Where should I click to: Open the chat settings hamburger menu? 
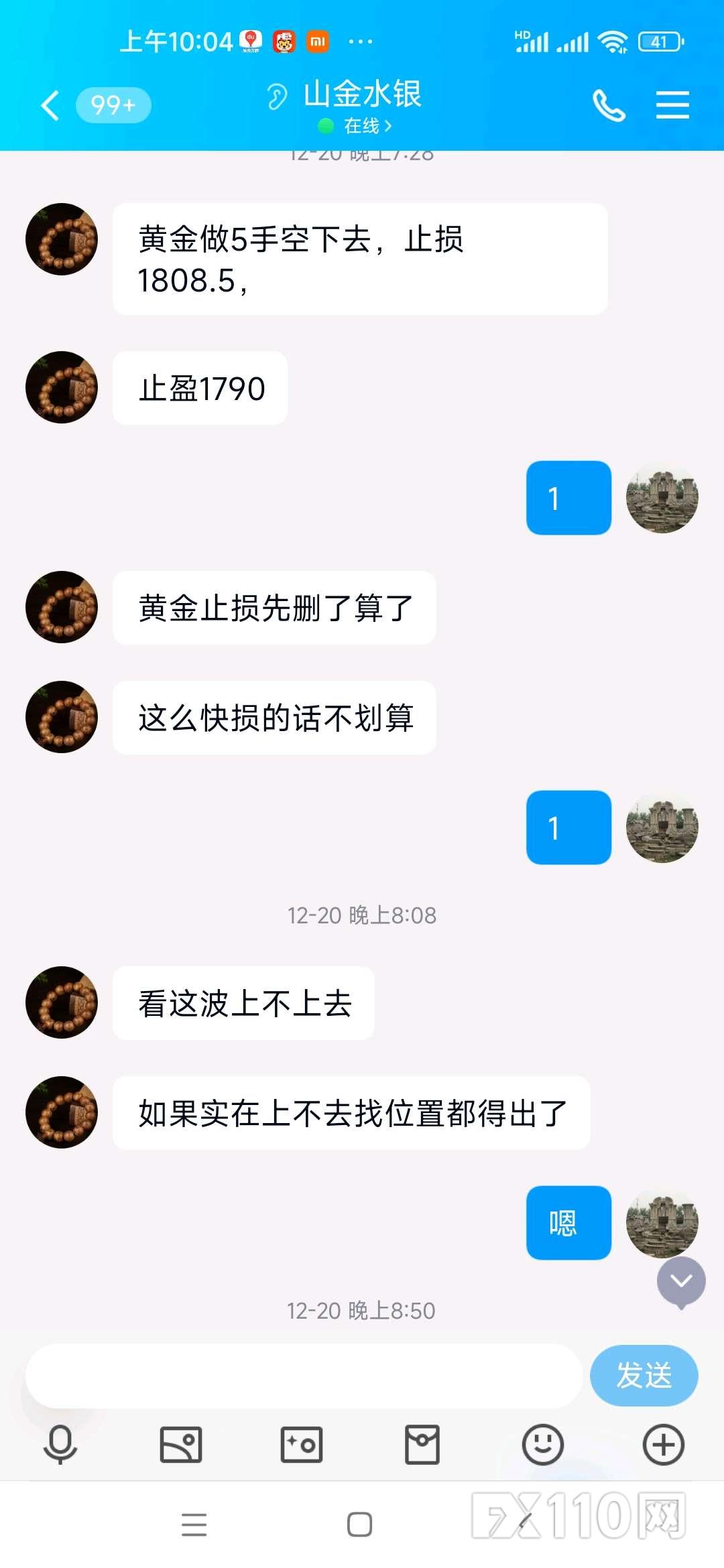674,104
